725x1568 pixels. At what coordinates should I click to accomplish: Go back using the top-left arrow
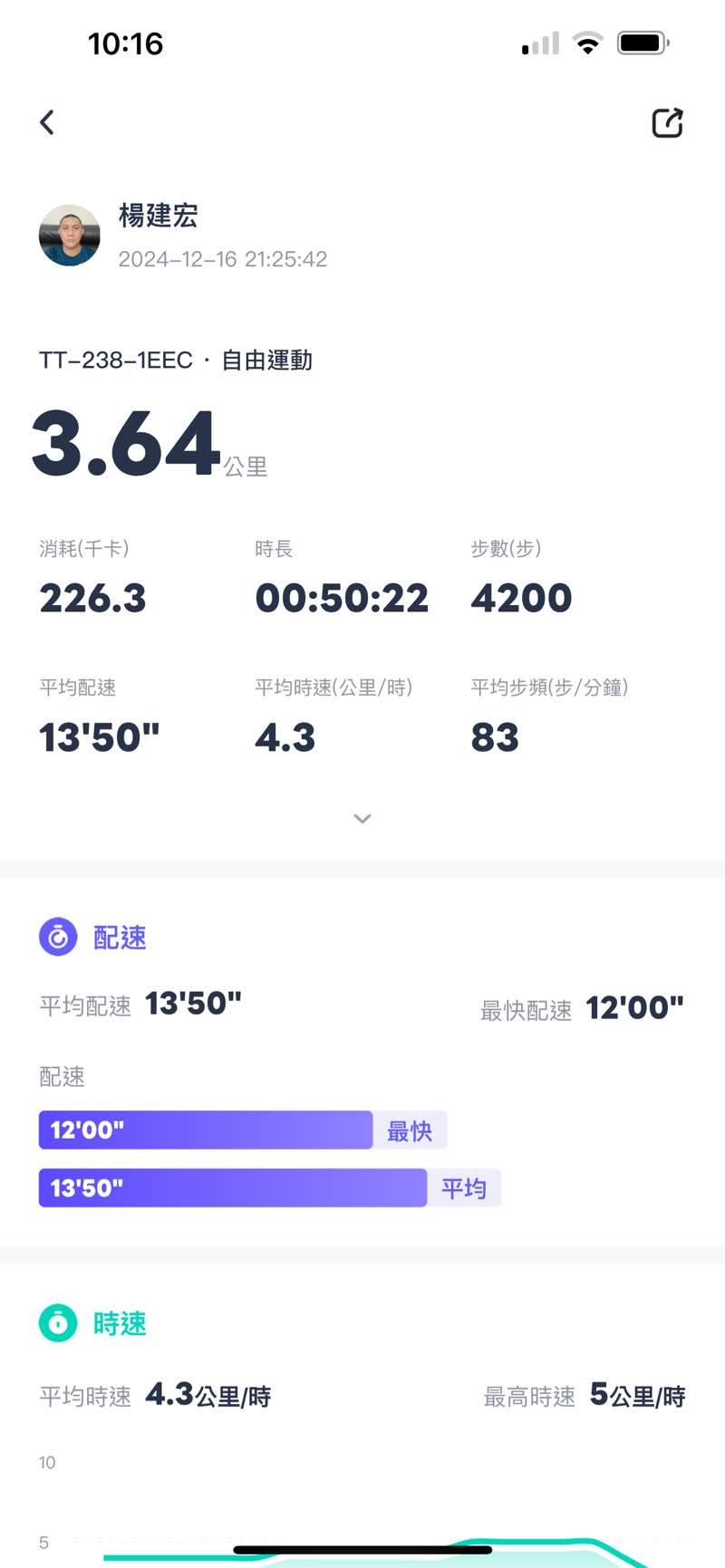47,122
